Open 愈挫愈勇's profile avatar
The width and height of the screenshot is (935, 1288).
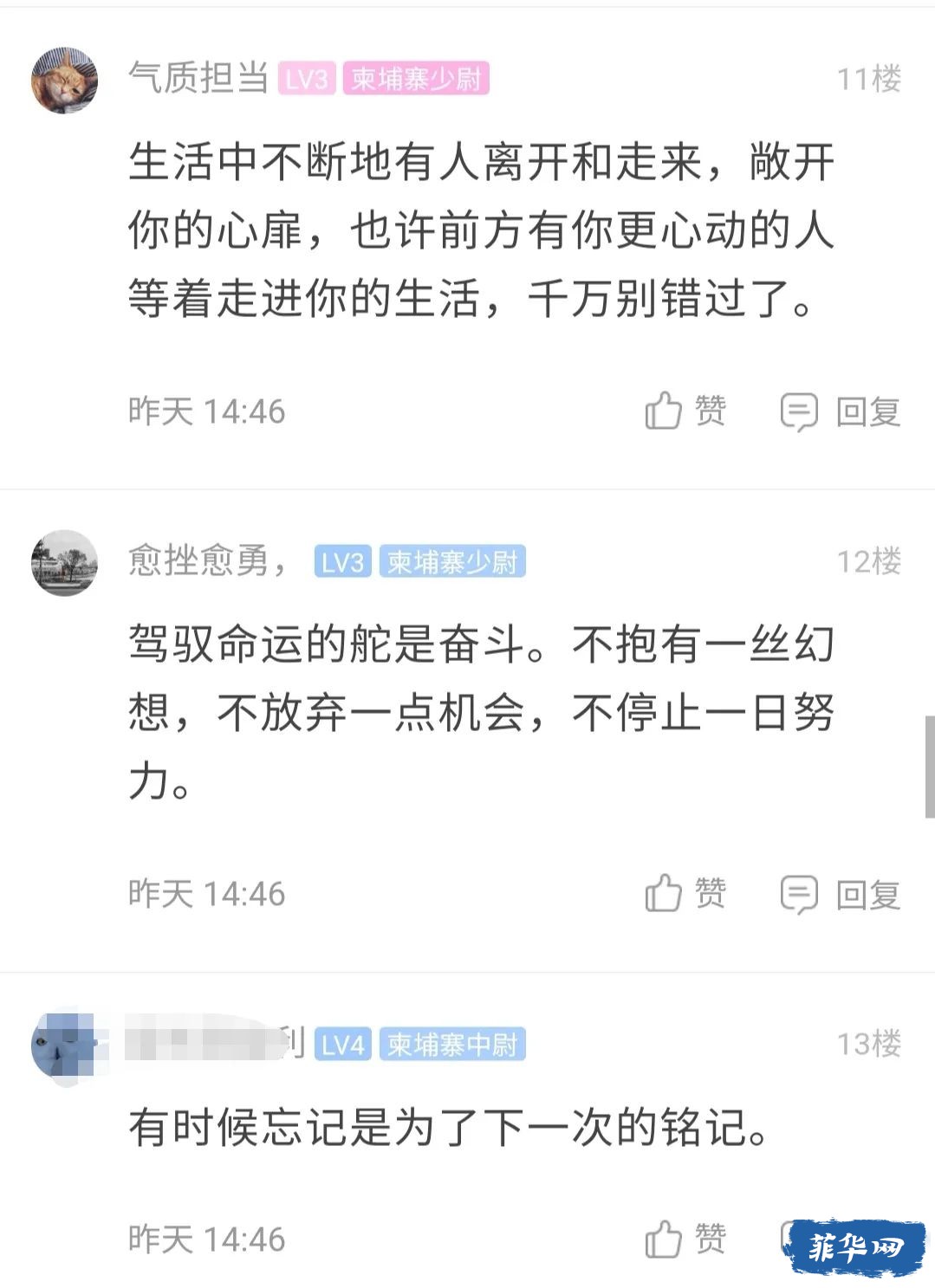click(x=64, y=562)
